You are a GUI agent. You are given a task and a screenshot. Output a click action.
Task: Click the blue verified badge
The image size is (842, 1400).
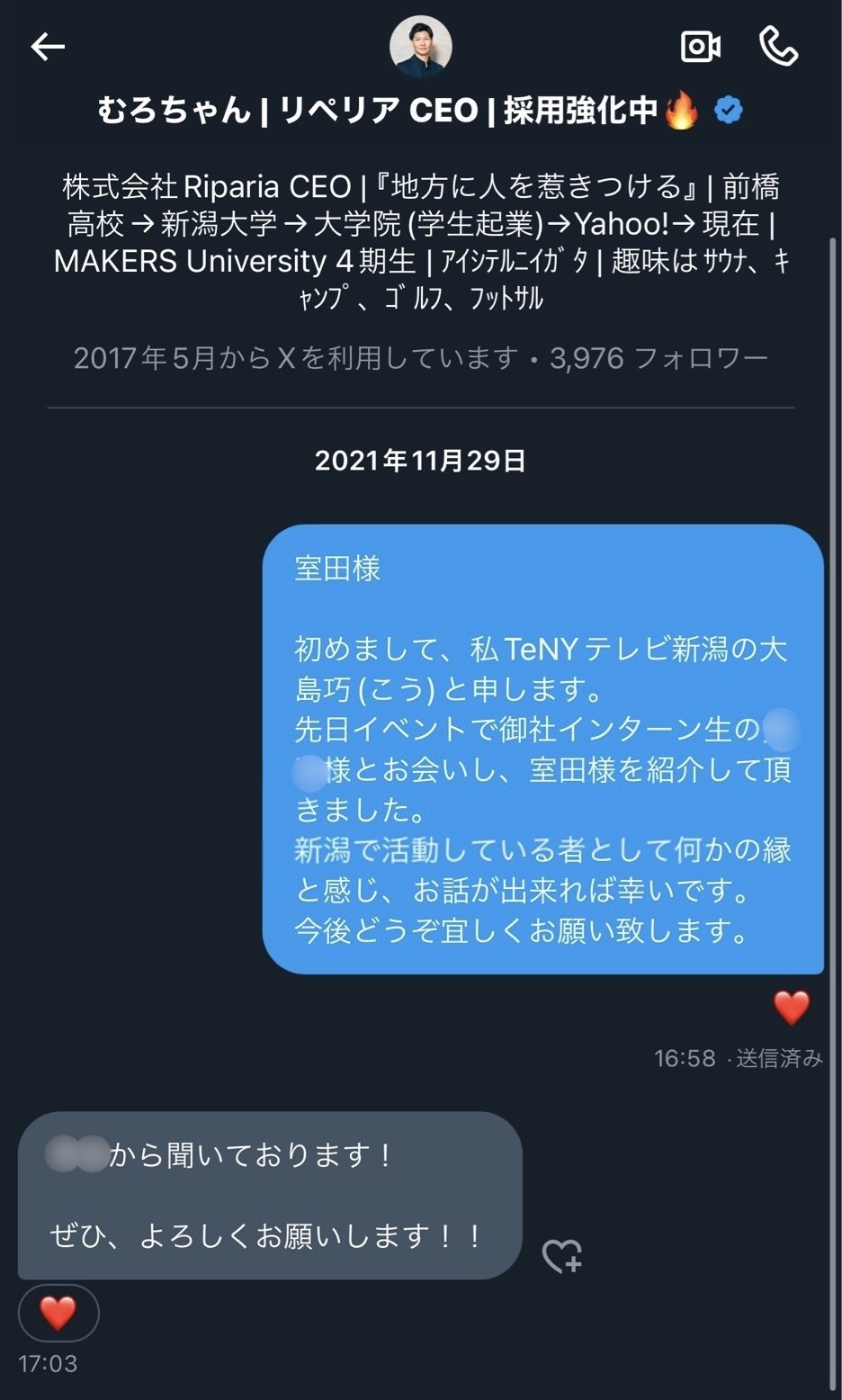[x=727, y=110]
